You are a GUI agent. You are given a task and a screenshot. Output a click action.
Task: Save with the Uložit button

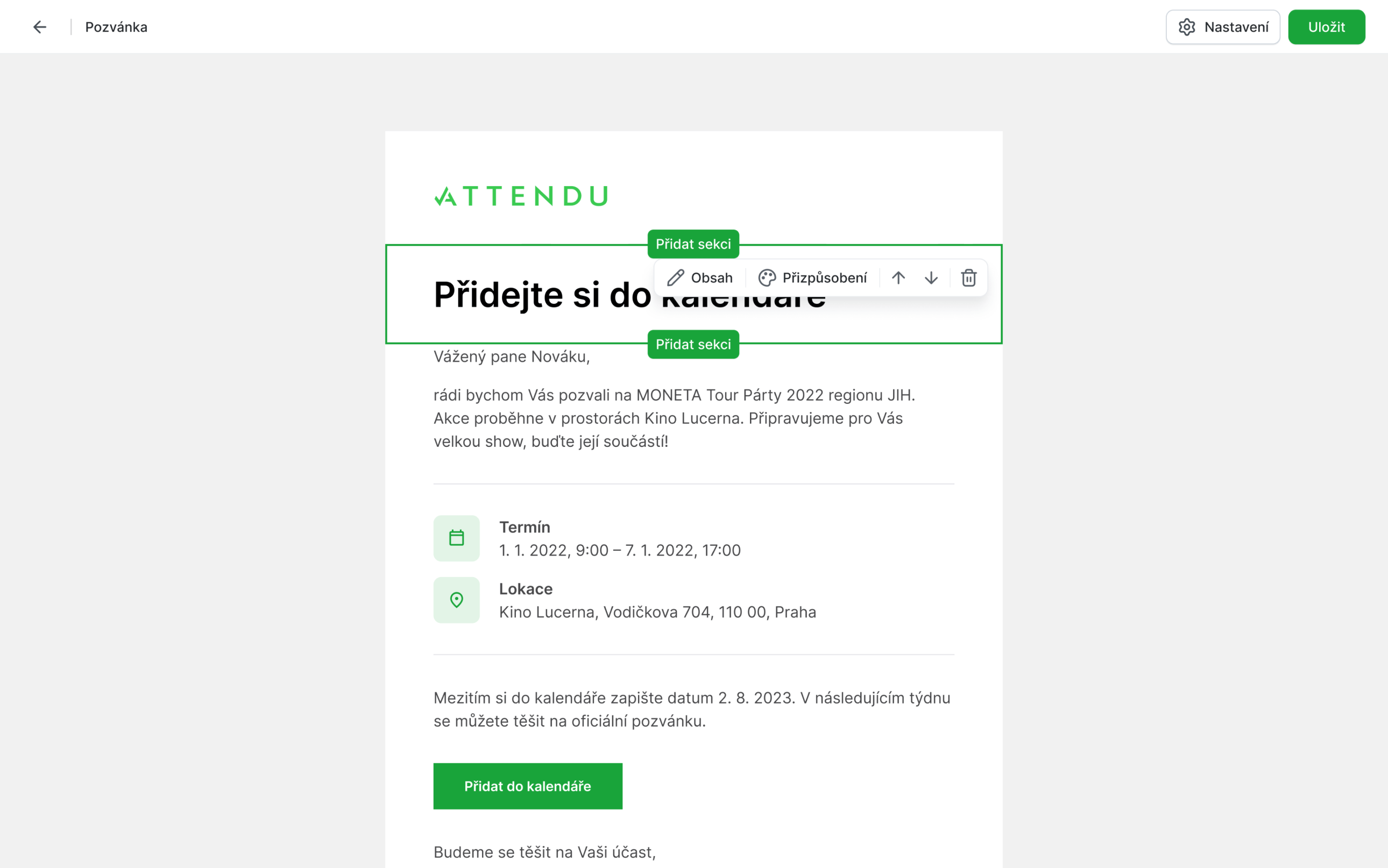[1327, 27]
